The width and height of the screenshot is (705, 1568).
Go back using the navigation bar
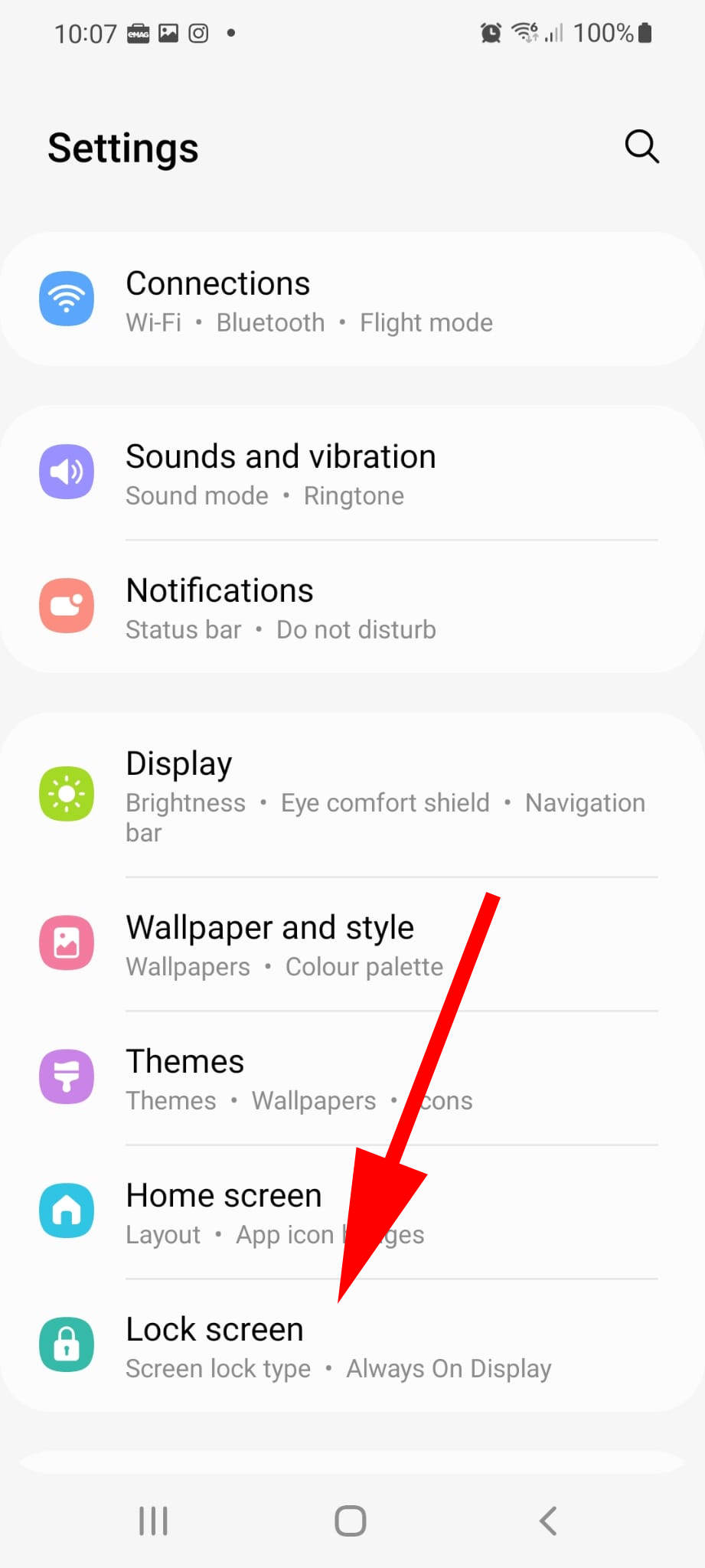click(x=548, y=1521)
